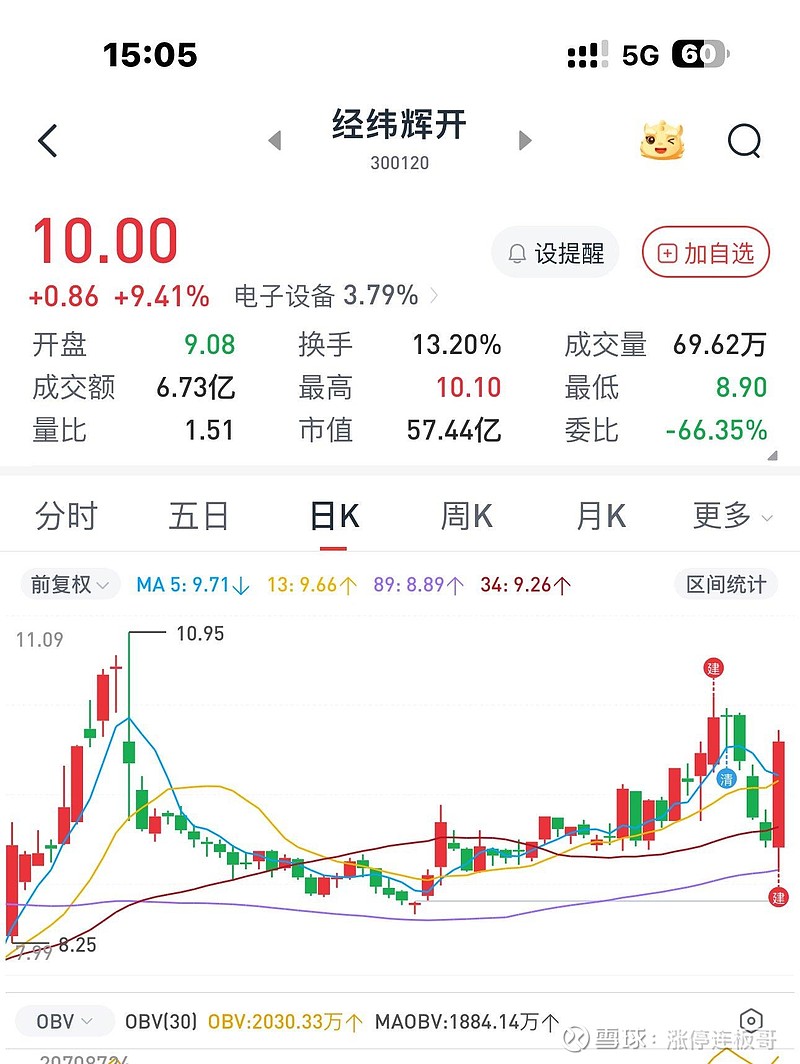Switch to the 分时 chart tab
Viewport: 800px width, 1064px height.
66,517
